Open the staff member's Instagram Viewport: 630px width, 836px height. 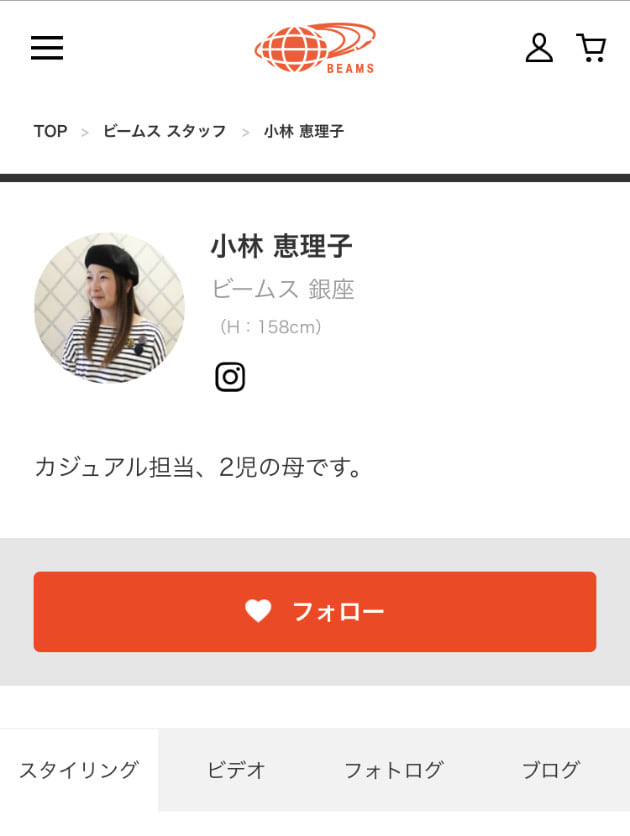click(230, 377)
